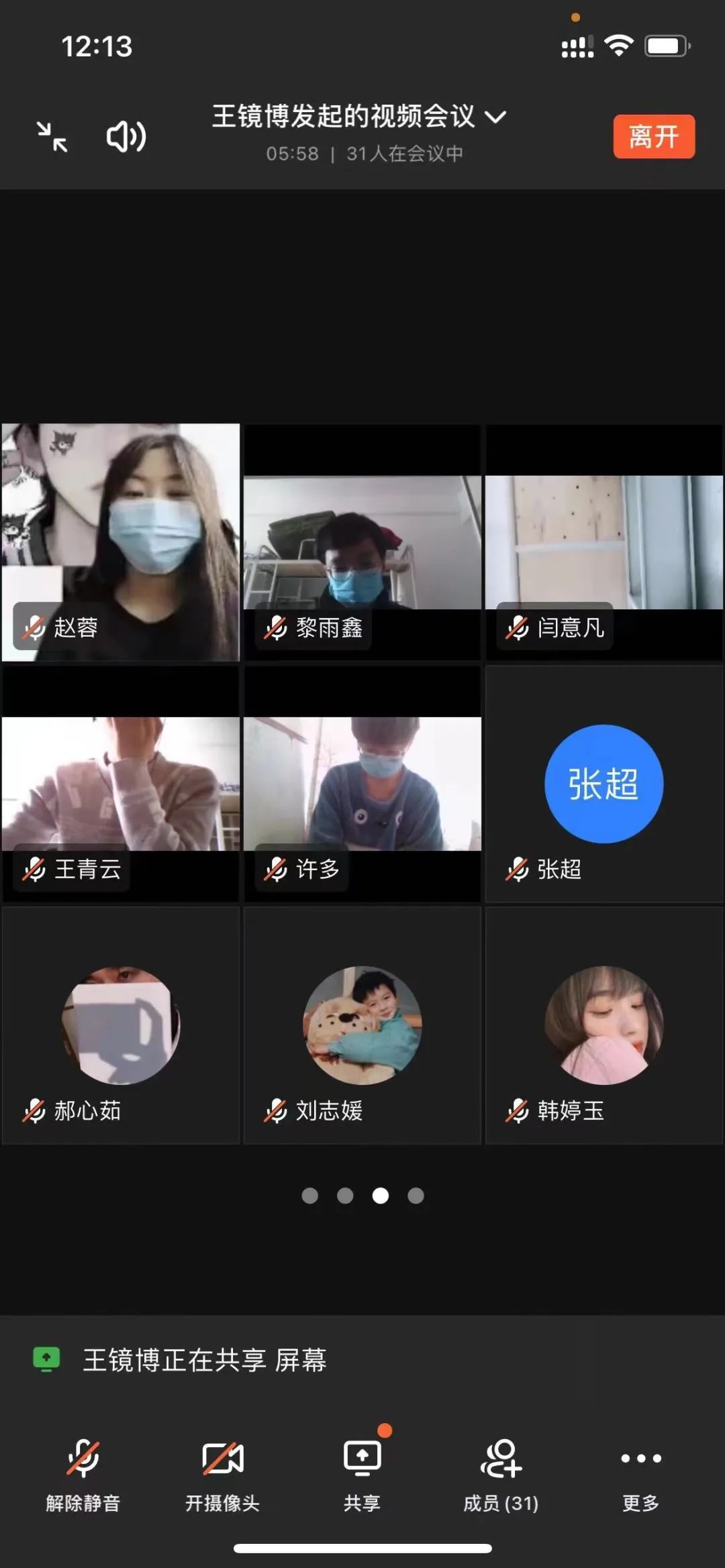725x1568 pixels.
Task: Select 王青云's video tile
Action: 121,784
